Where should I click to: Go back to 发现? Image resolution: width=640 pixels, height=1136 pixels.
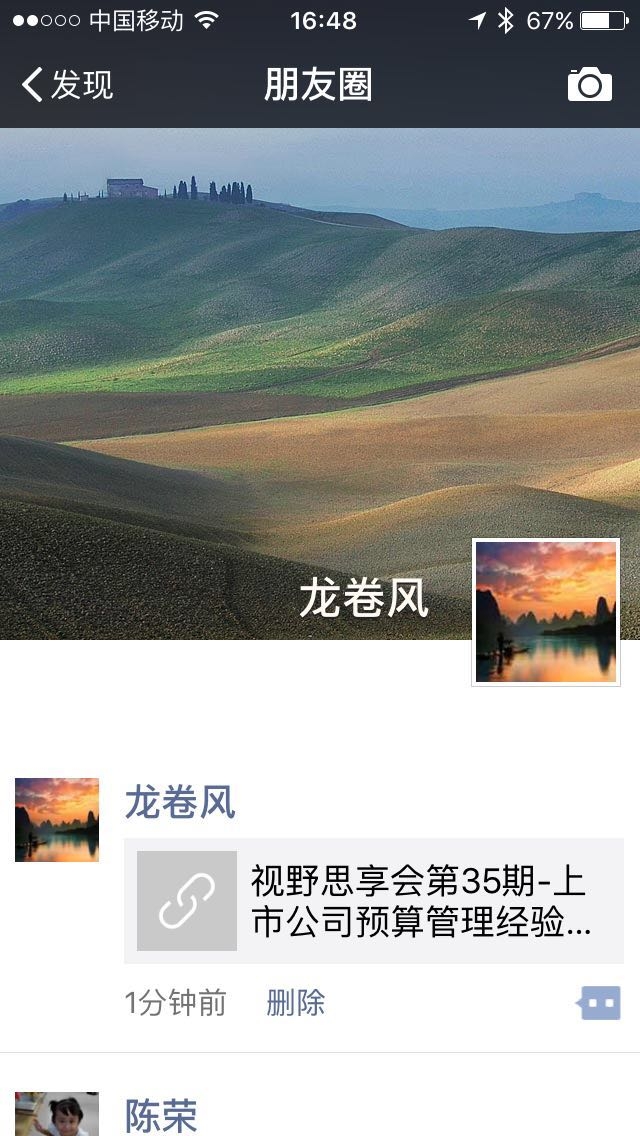tap(68, 85)
